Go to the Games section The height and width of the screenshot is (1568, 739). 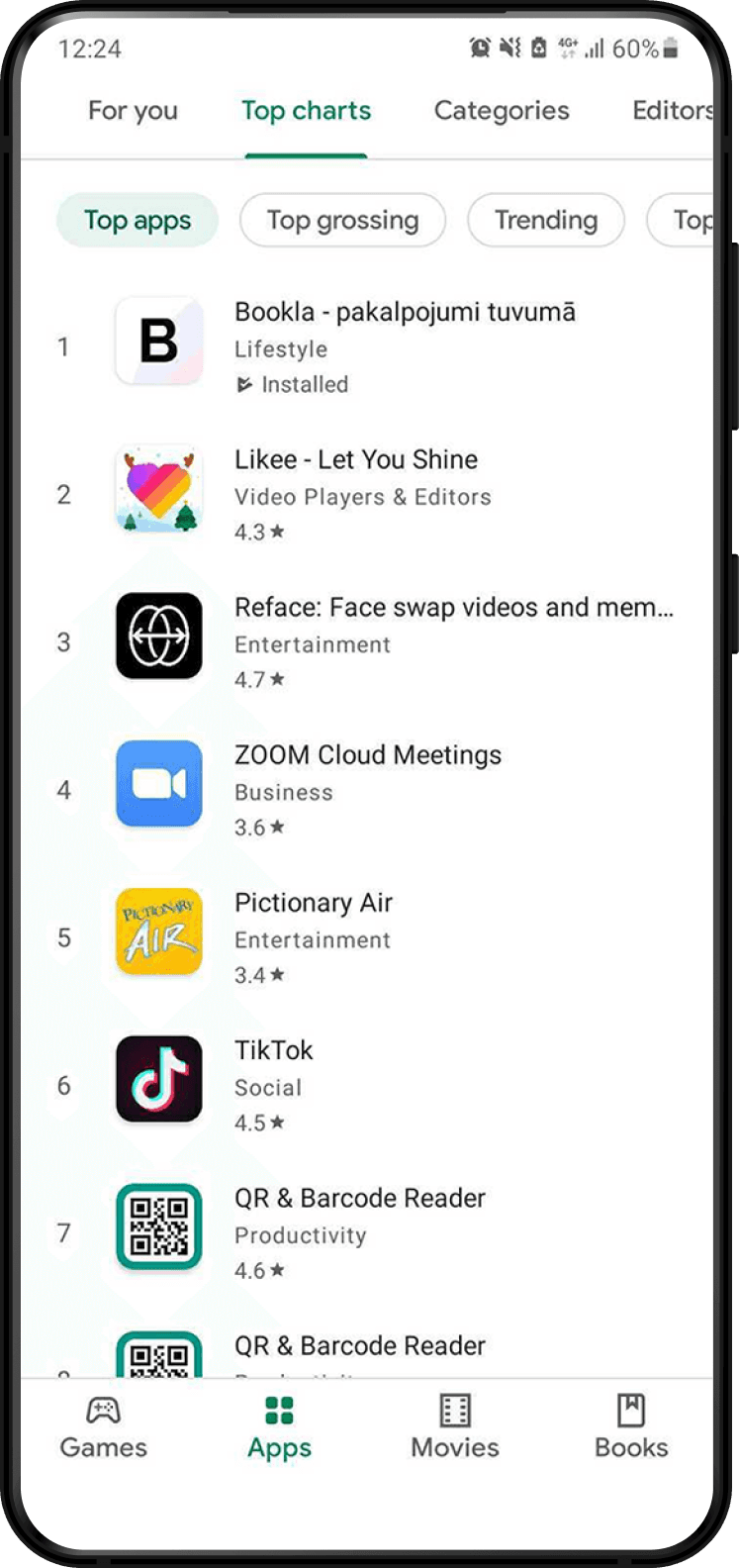click(x=104, y=1426)
